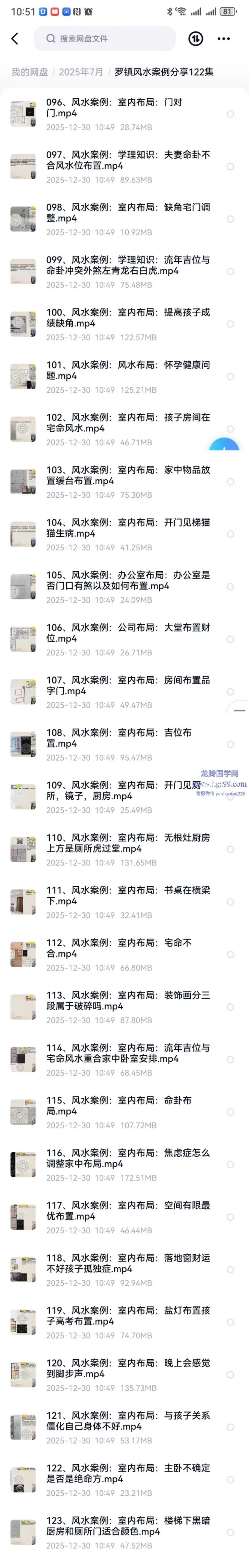Go to 我的网盘 breadcrumb
The image size is (249, 1568).
click(x=29, y=72)
